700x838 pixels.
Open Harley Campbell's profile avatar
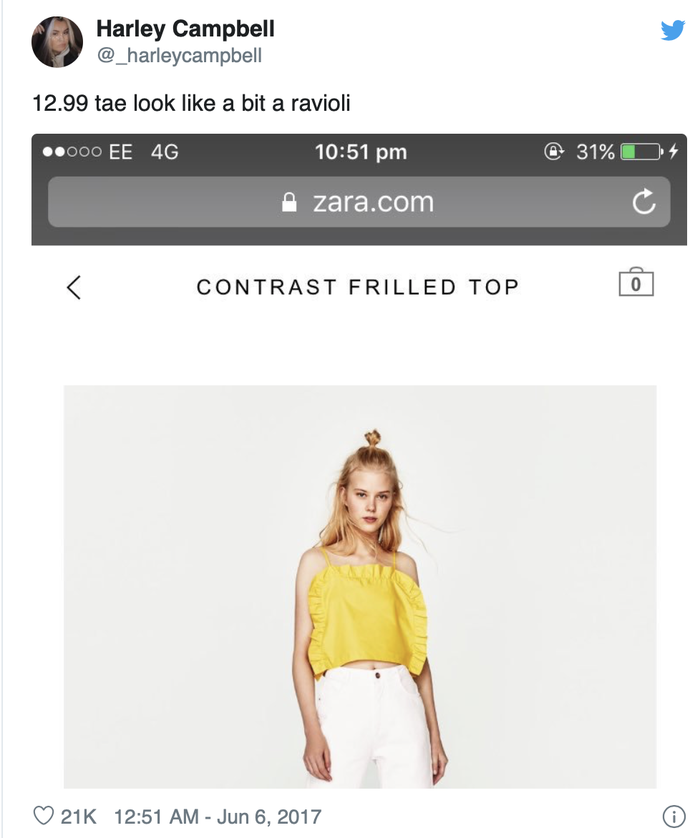(x=57, y=42)
